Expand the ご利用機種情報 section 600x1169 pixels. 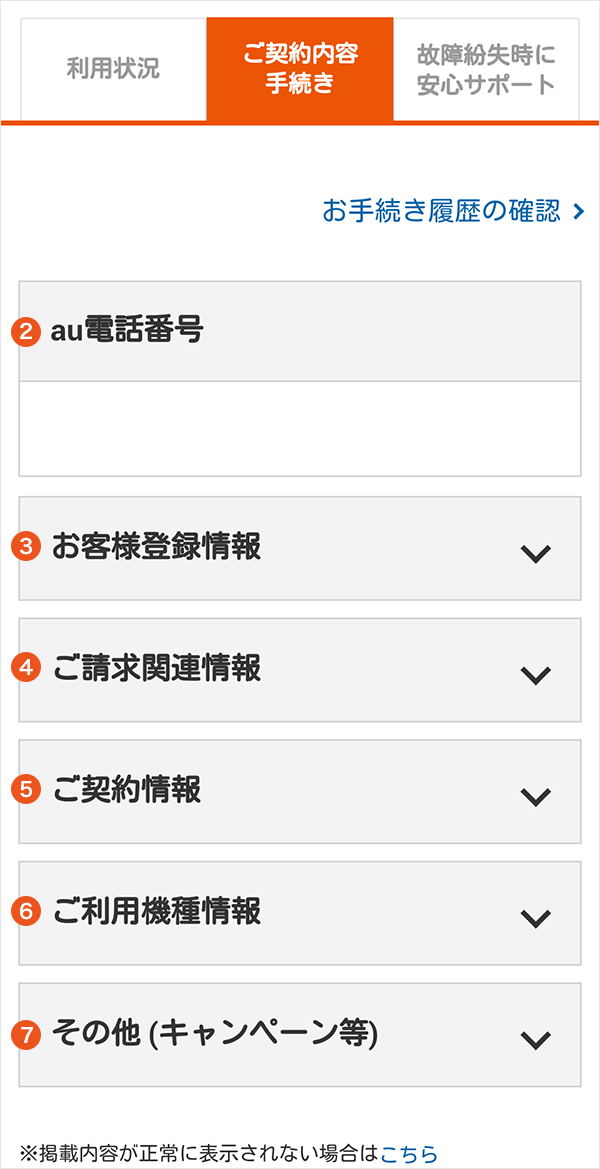tap(300, 914)
